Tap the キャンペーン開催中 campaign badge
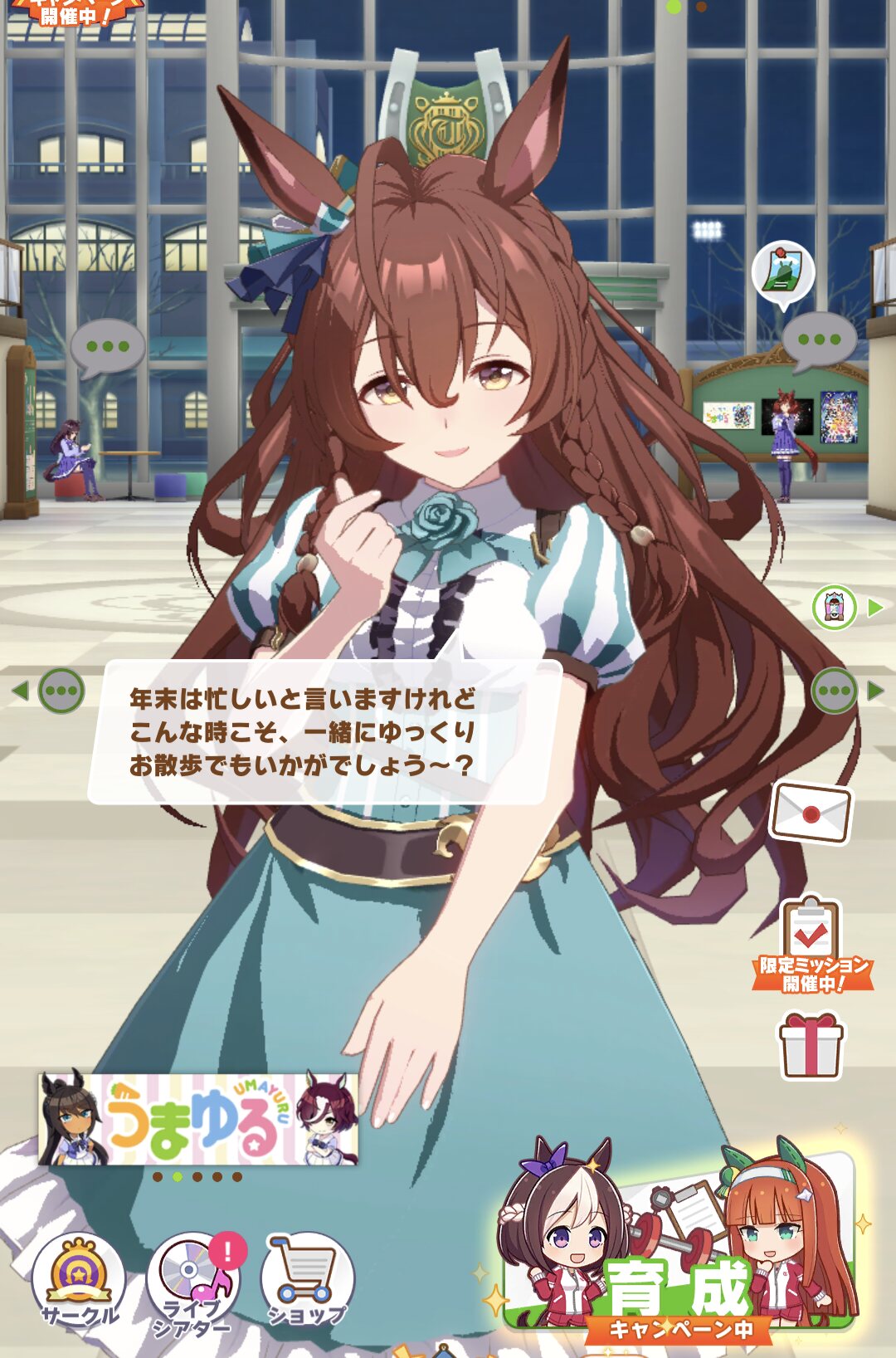This screenshot has height=1358, width=896. [x=73, y=12]
